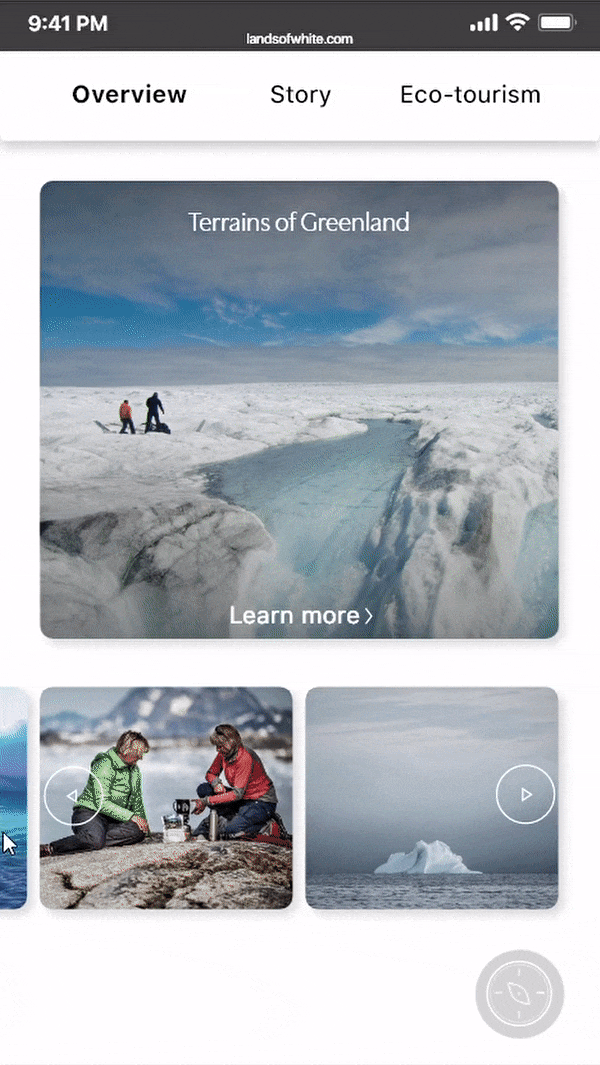The height and width of the screenshot is (1065, 600).
Task: Tap the Learn more link
Action: click(300, 615)
